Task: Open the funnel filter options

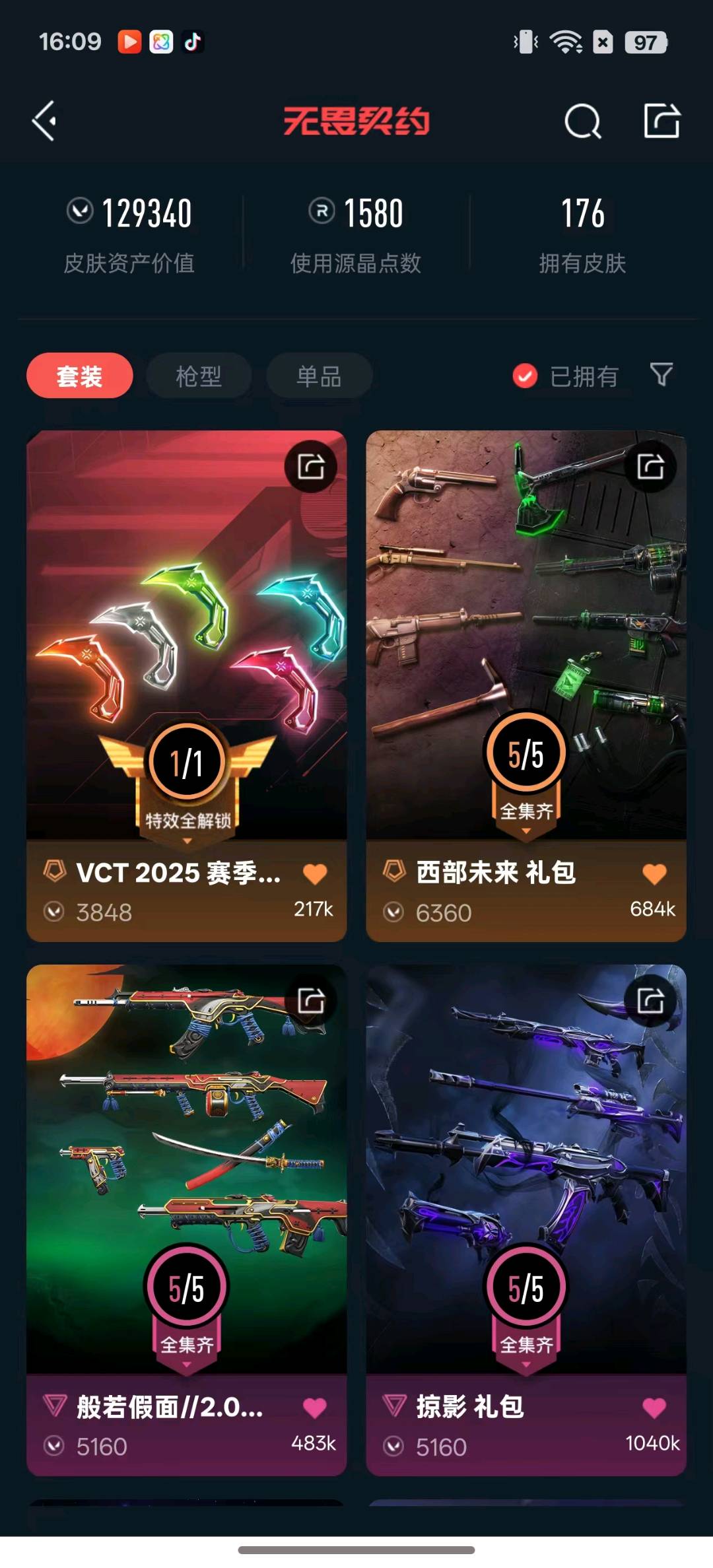Action: (x=661, y=374)
